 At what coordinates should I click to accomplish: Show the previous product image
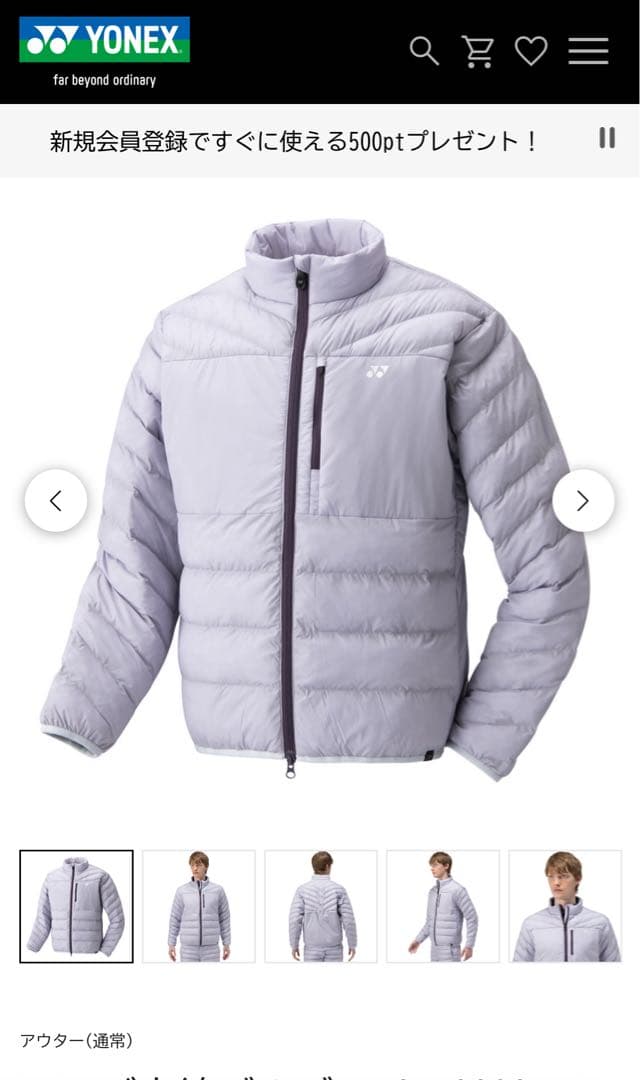click(56, 500)
